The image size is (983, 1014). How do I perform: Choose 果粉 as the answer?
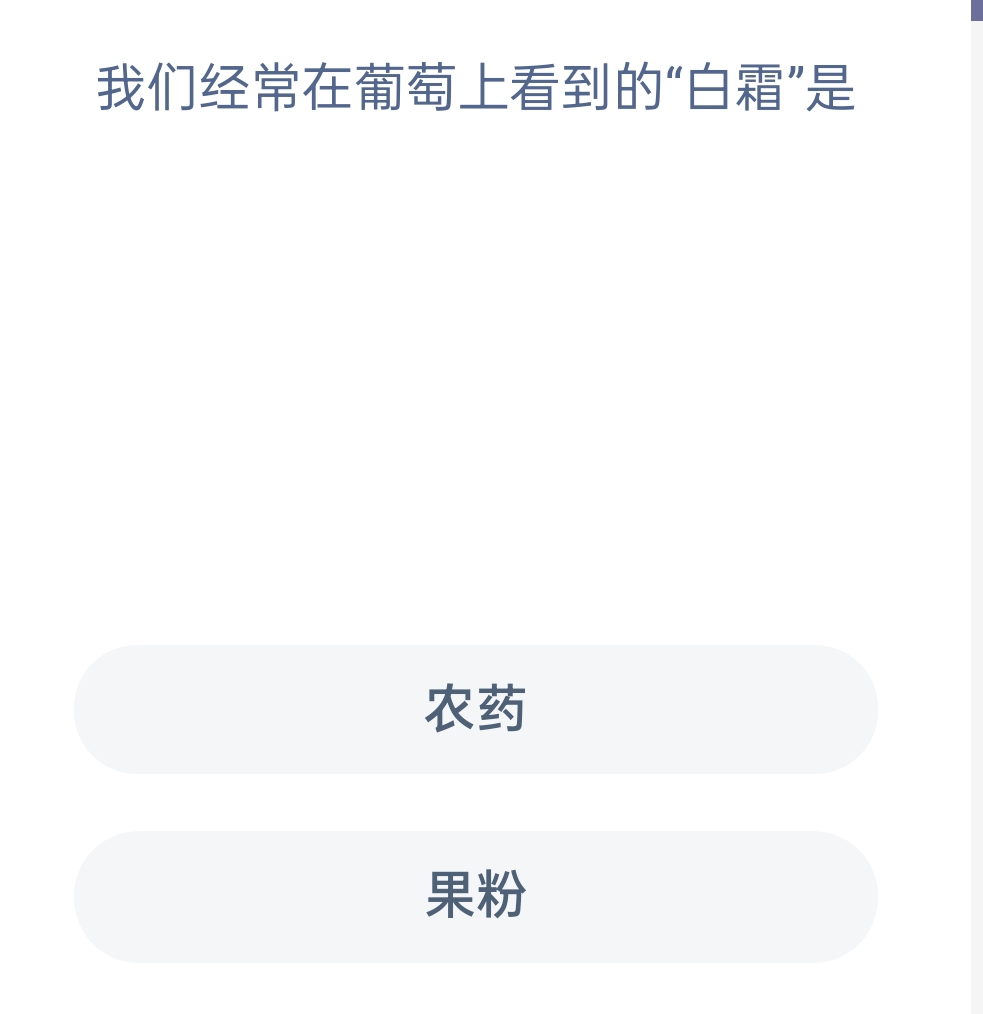[476, 896]
